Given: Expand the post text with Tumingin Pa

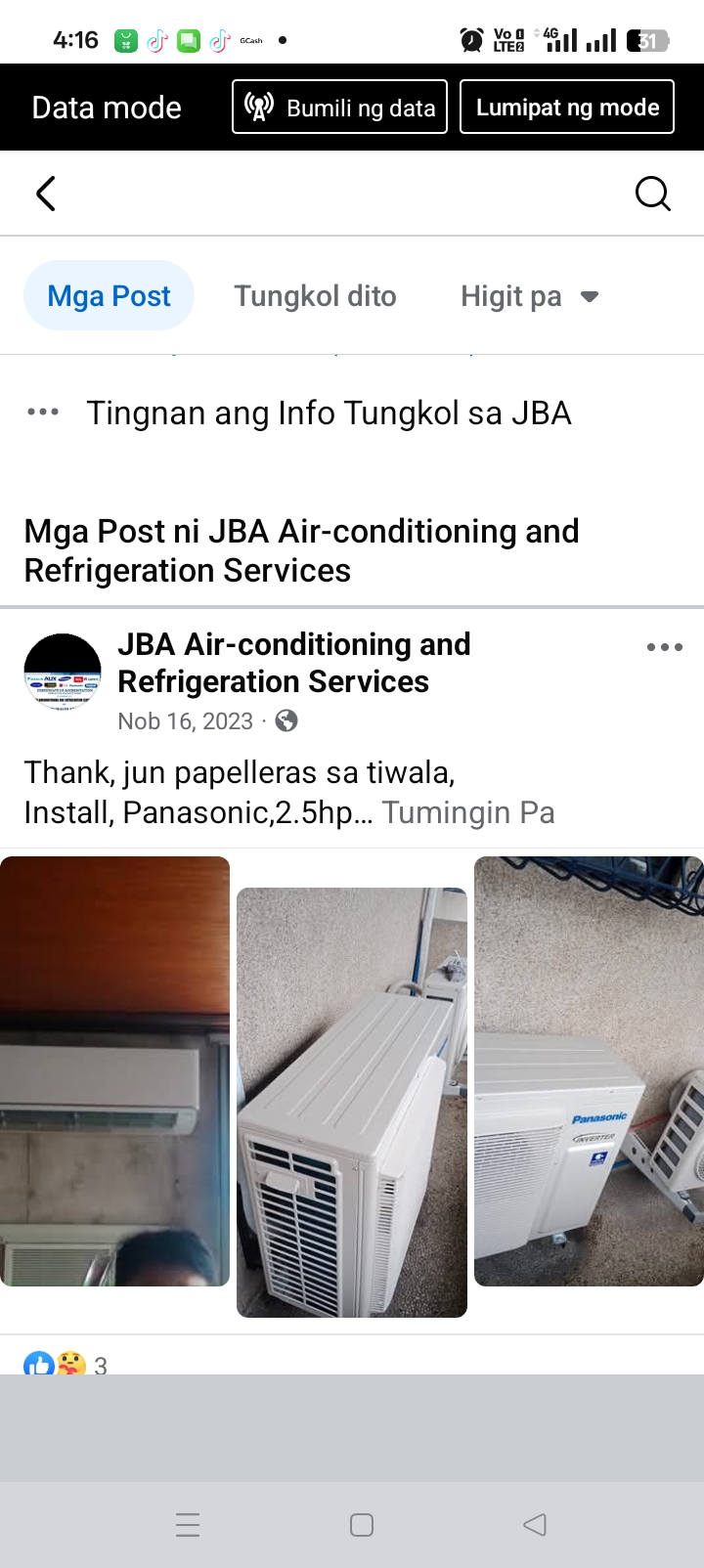Looking at the screenshot, I should 468,812.
